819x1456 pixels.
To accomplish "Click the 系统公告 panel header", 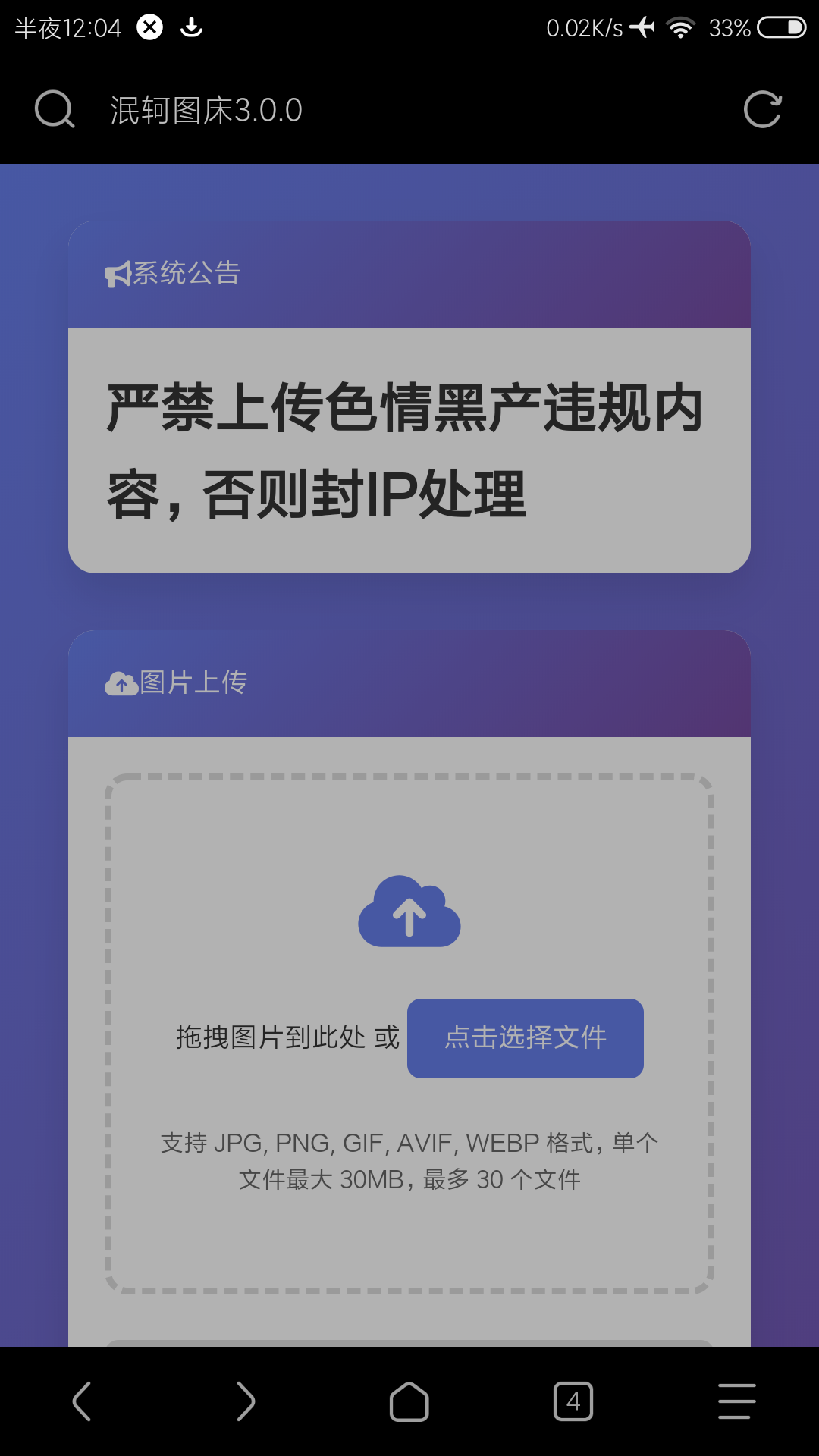I will [x=409, y=273].
